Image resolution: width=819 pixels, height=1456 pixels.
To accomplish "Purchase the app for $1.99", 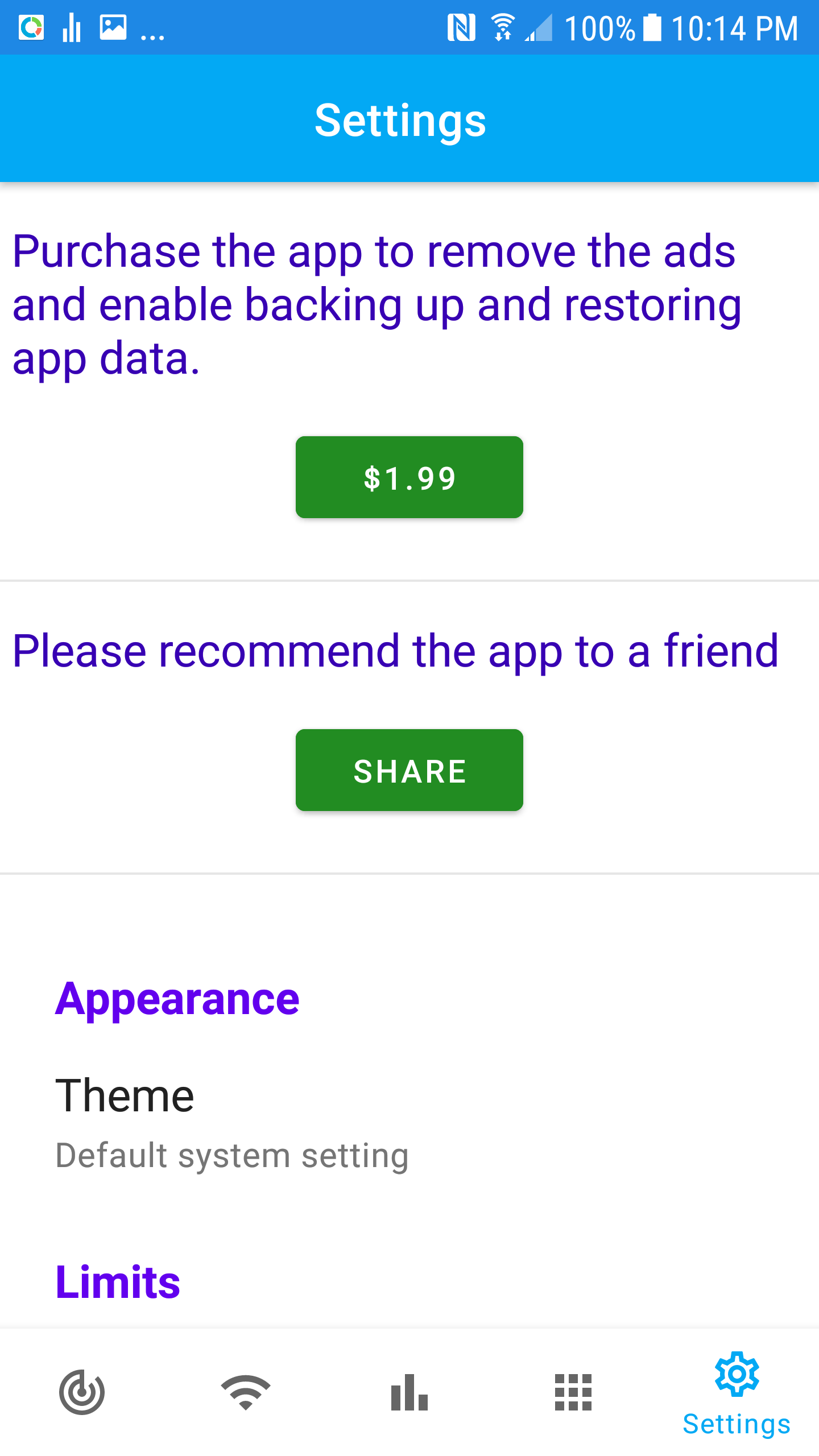I will (x=409, y=477).
